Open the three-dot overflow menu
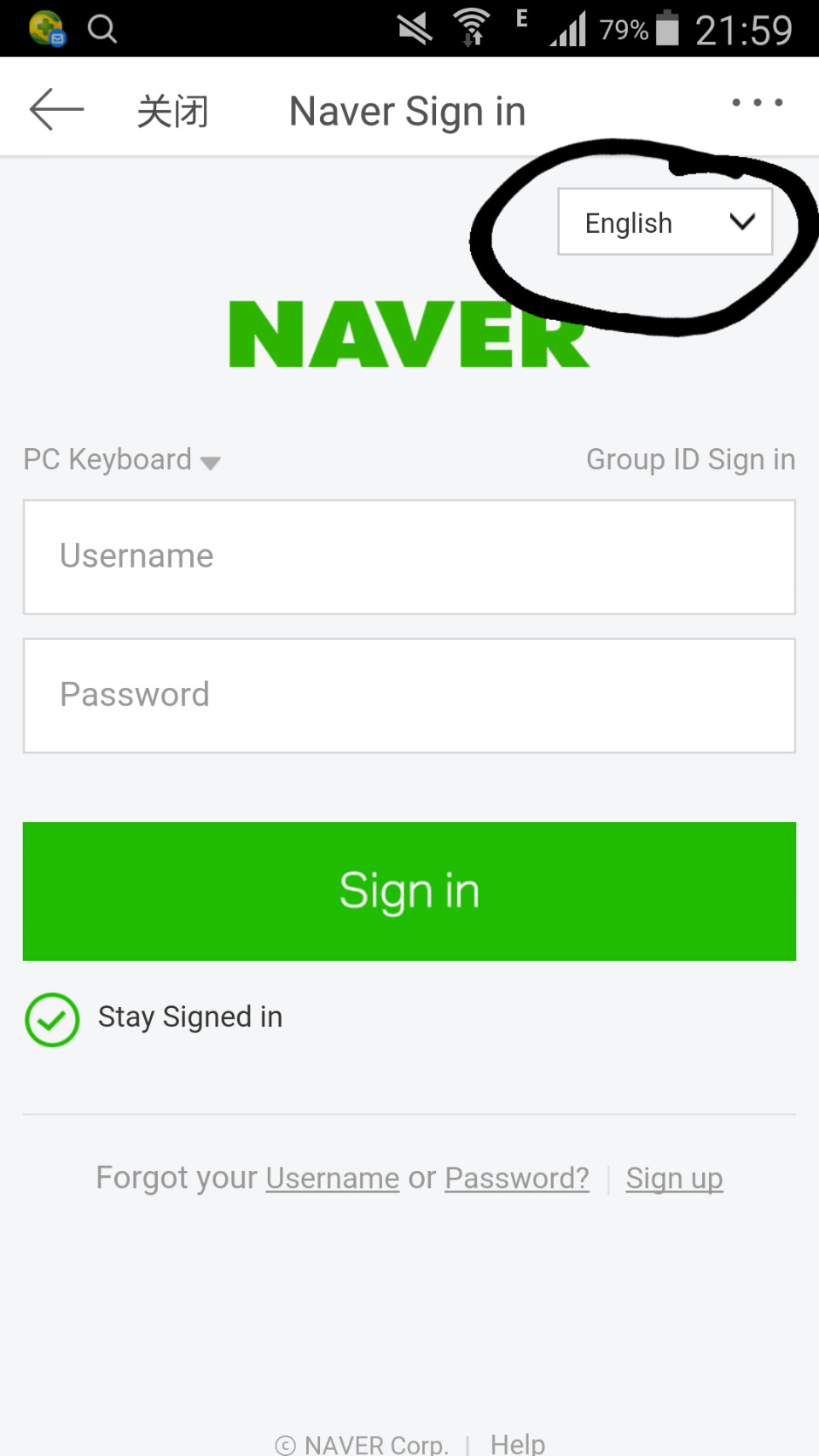This screenshot has height=1456, width=819. [757, 102]
